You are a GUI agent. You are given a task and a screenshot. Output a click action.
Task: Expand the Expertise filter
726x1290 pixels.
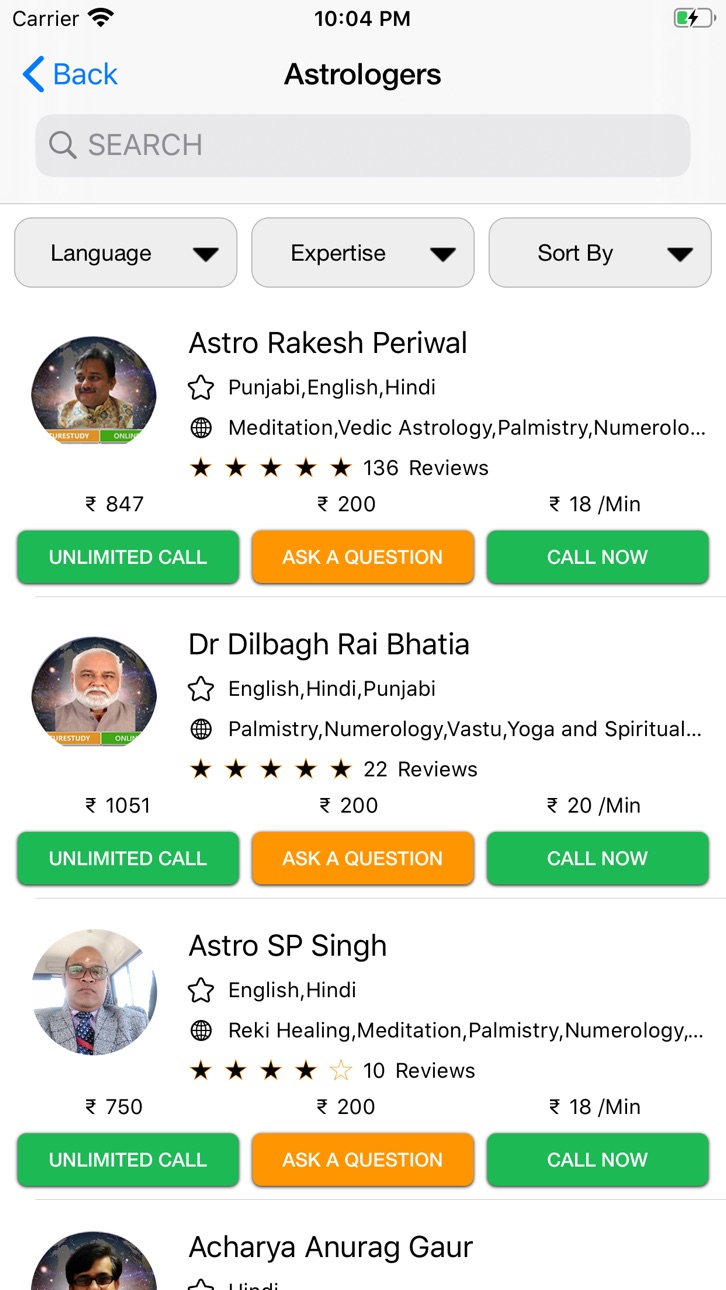[x=363, y=253]
